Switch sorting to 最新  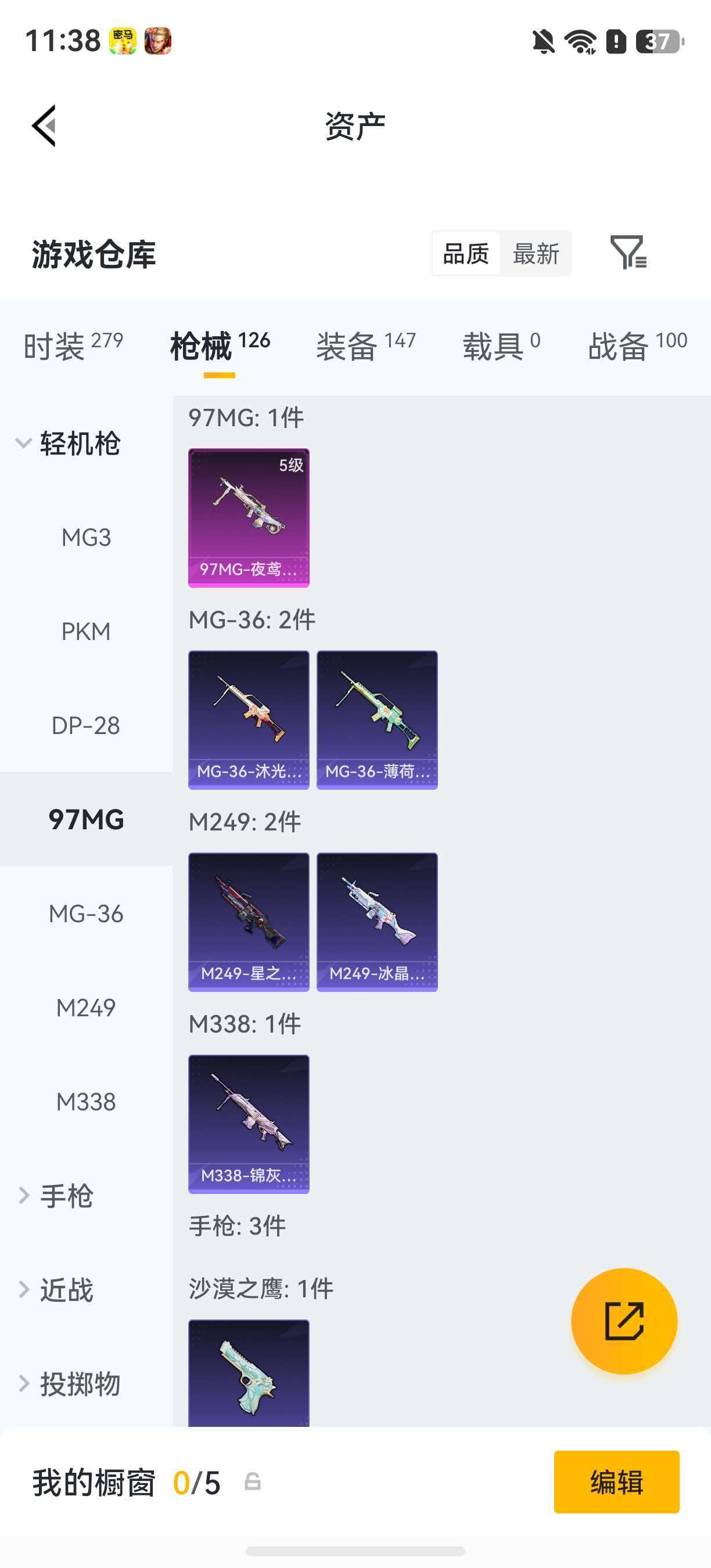click(536, 253)
